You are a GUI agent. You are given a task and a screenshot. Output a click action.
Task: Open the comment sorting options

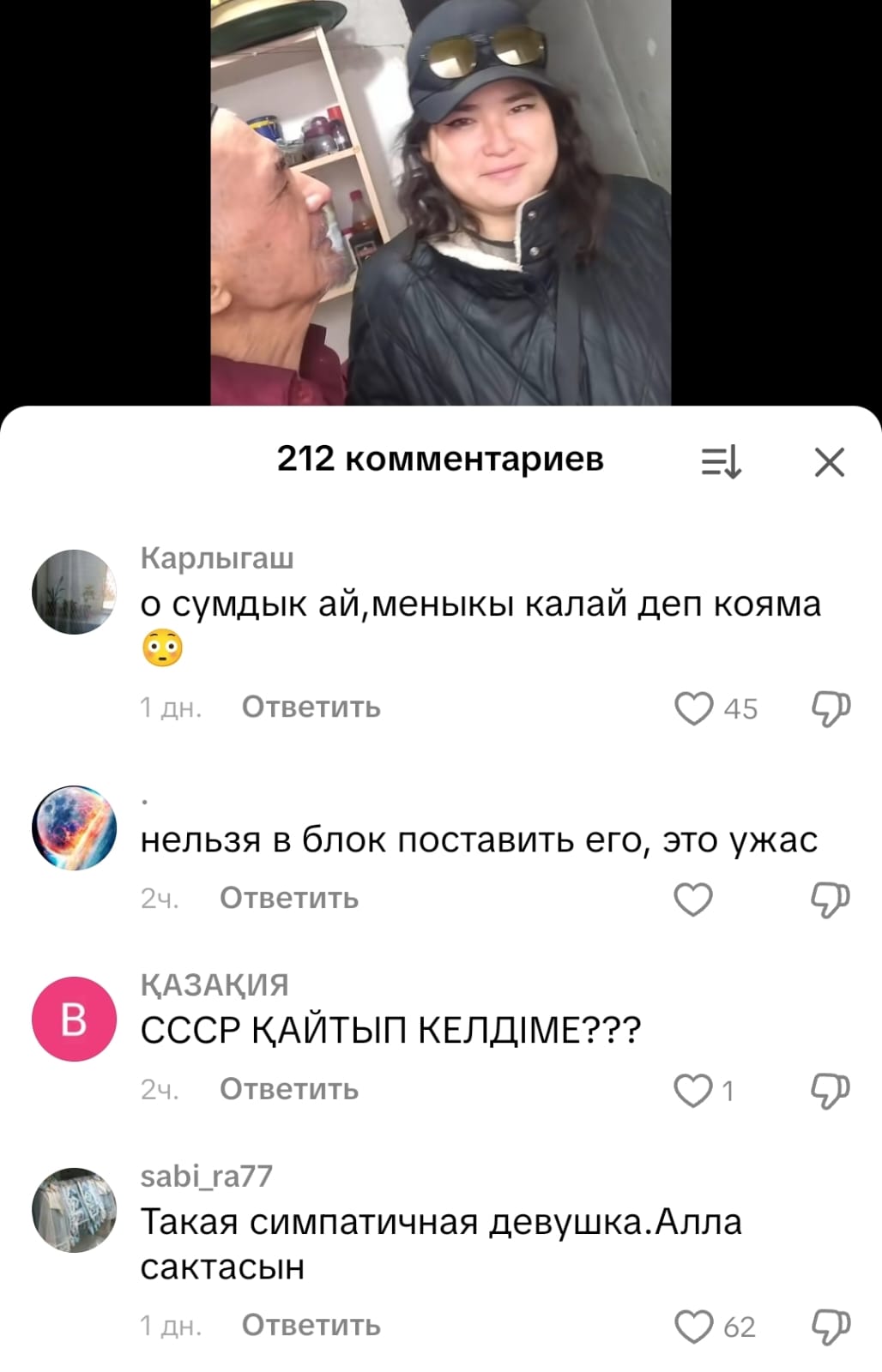(x=721, y=462)
